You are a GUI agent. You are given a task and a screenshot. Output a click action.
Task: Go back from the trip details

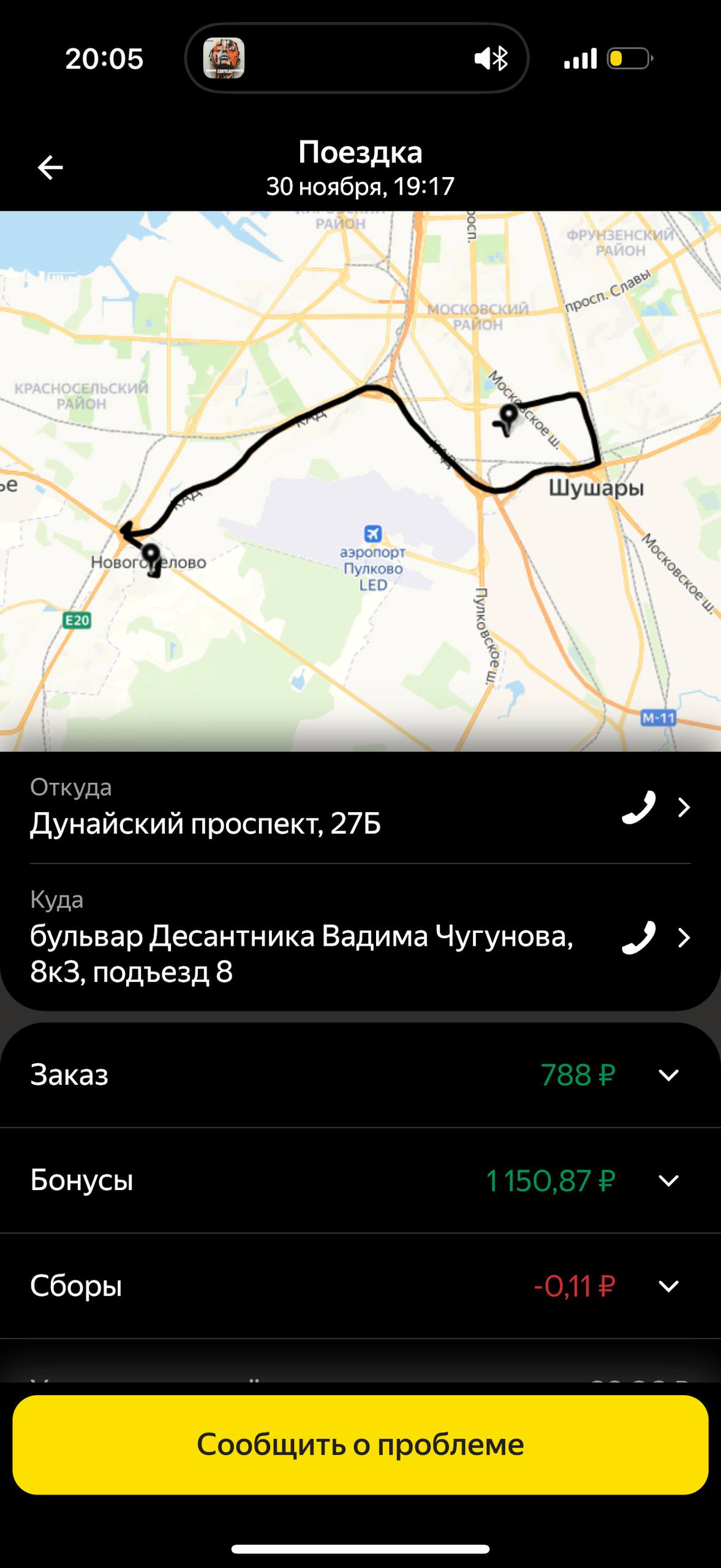50,167
